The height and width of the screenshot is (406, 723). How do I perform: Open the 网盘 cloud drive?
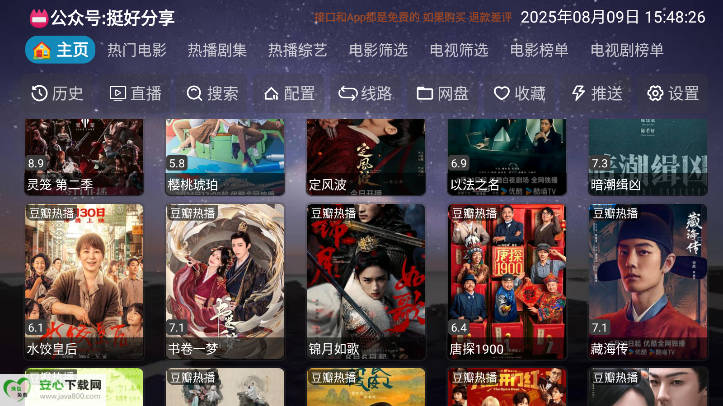(x=442, y=93)
